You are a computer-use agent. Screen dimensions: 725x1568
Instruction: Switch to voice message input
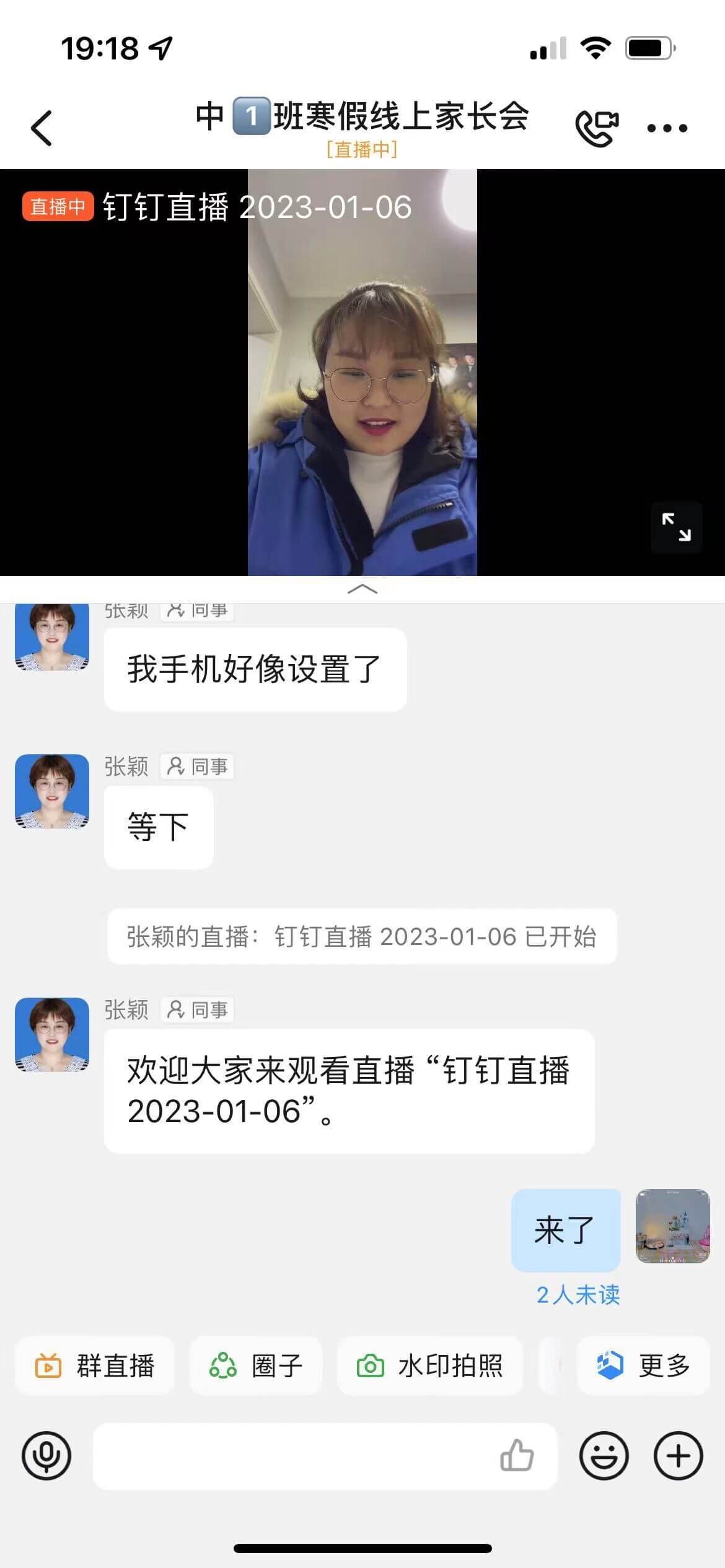point(46,1456)
